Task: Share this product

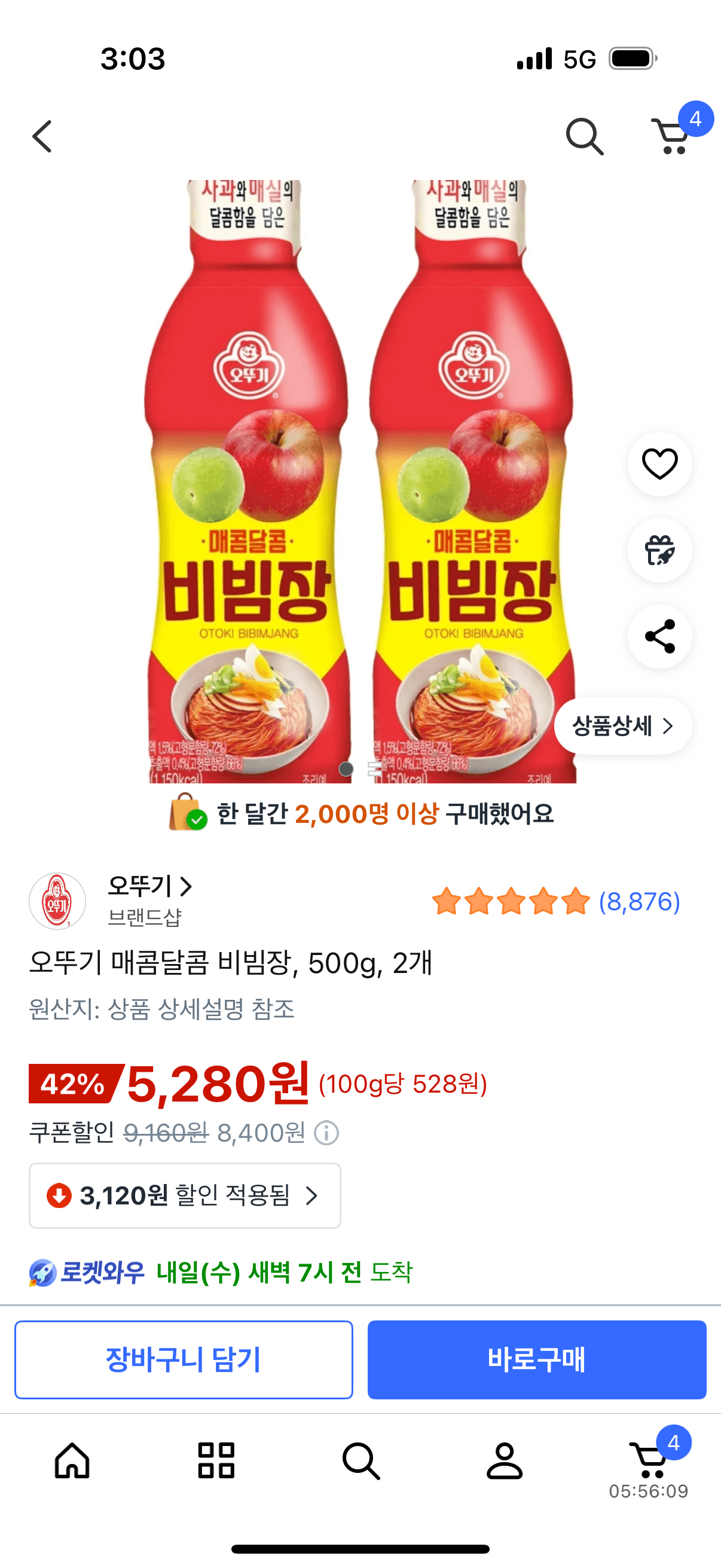Action: coord(659,636)
